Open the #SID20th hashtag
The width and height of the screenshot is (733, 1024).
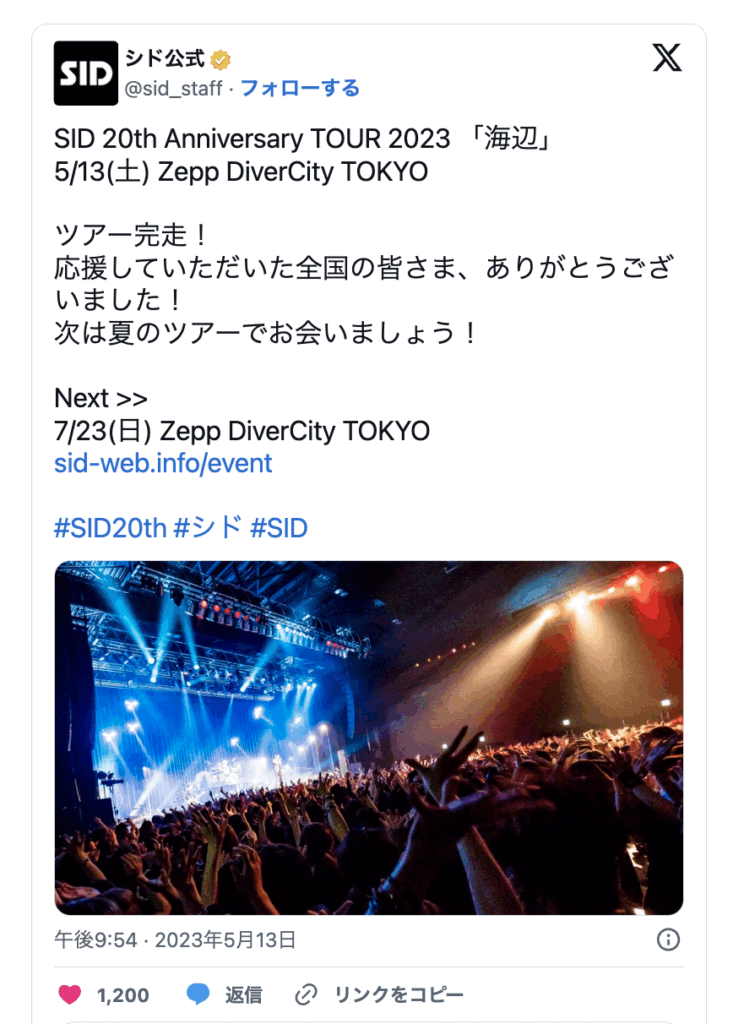point(110,528)
